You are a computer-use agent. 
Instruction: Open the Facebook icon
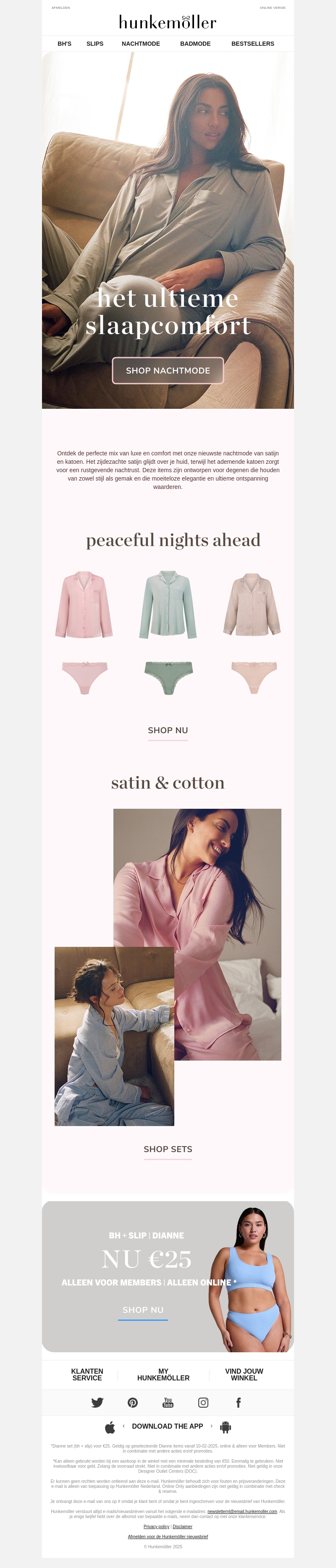(239, 1403)
